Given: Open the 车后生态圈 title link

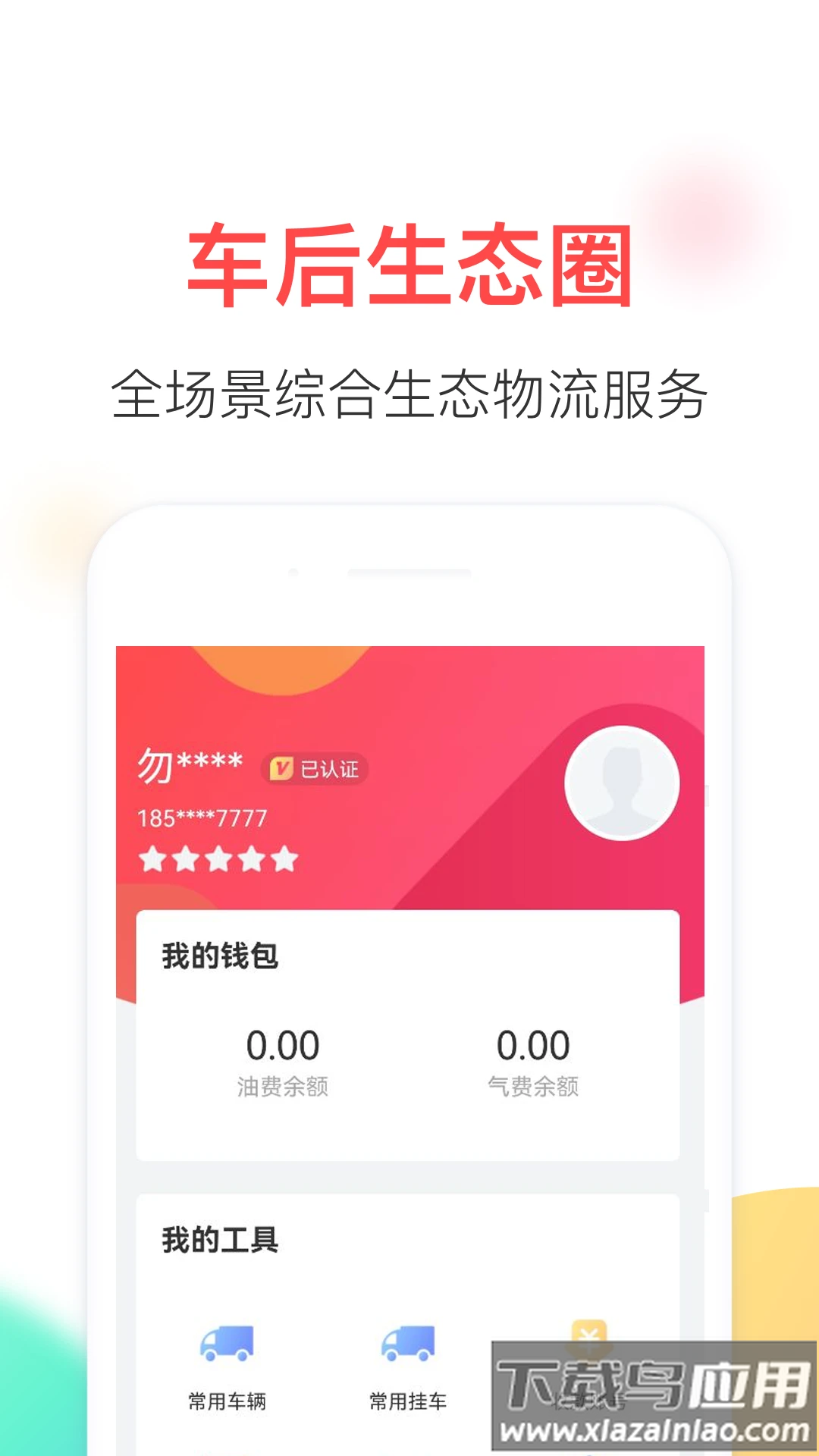Looking at the screenshot, I should (x=409, y=262).
